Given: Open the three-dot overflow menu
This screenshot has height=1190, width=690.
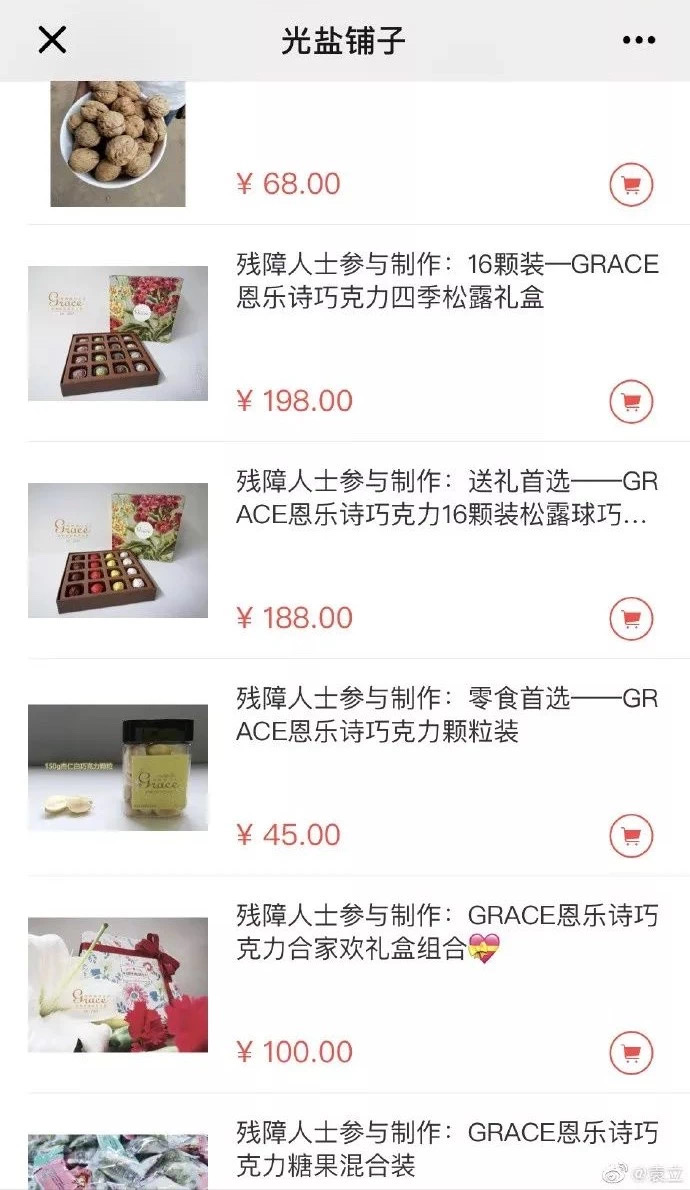Looking at the screenshot, I should (638, 40).
